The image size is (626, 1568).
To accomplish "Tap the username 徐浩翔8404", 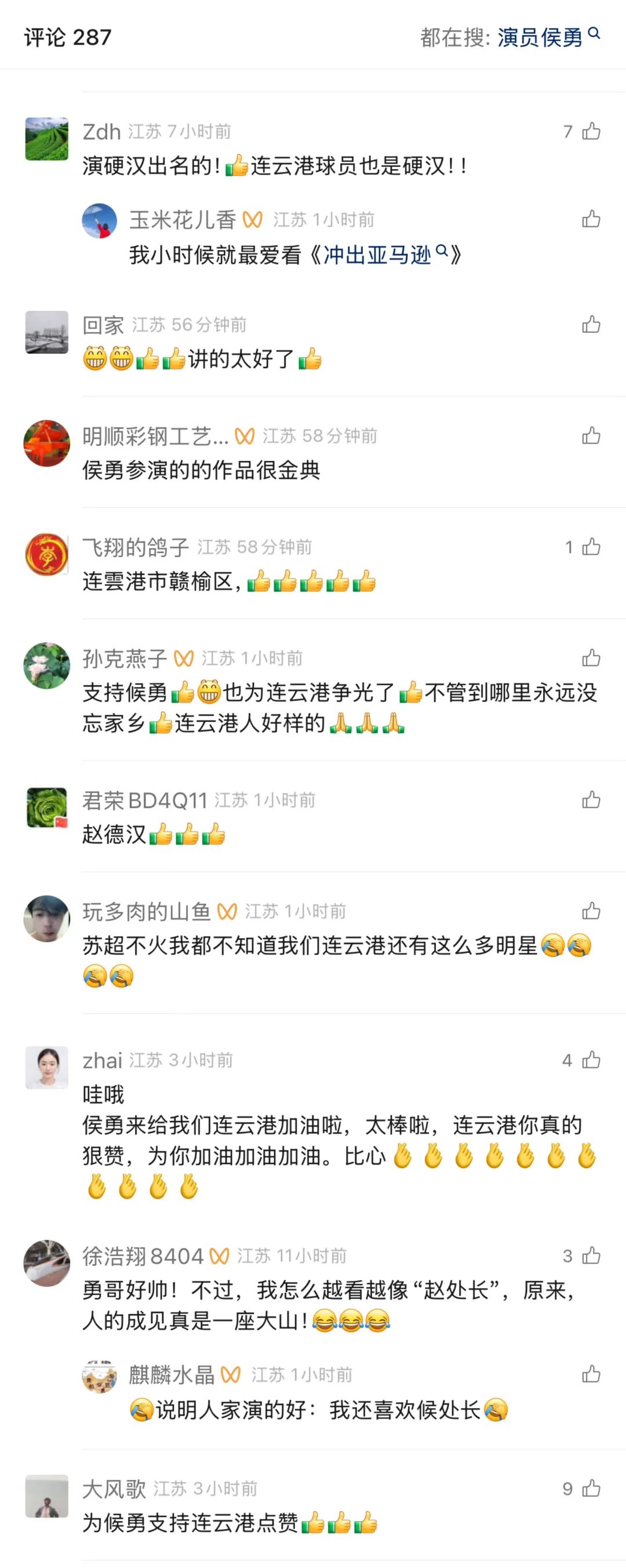I will point(143,1256).
